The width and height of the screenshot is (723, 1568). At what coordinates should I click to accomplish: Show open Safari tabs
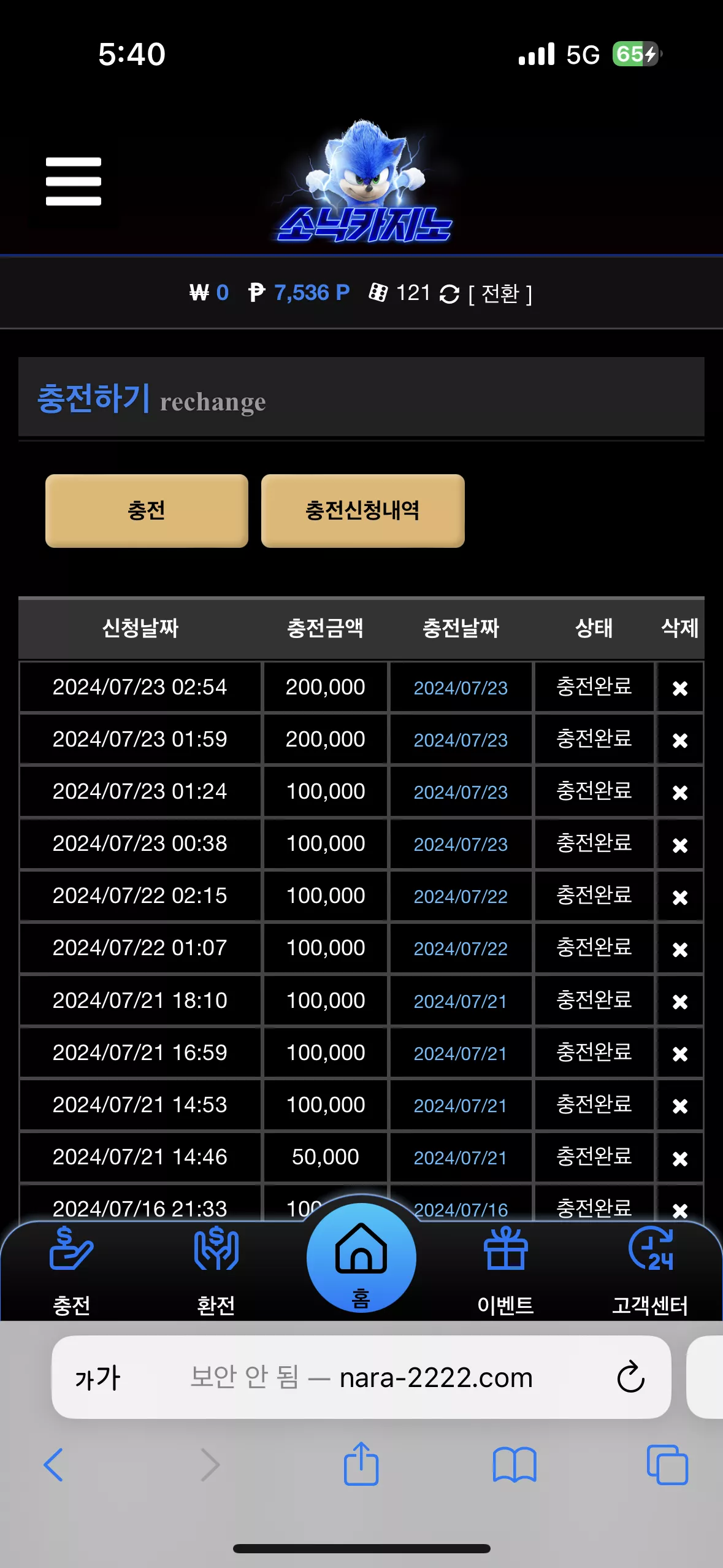coord(667,1465)
